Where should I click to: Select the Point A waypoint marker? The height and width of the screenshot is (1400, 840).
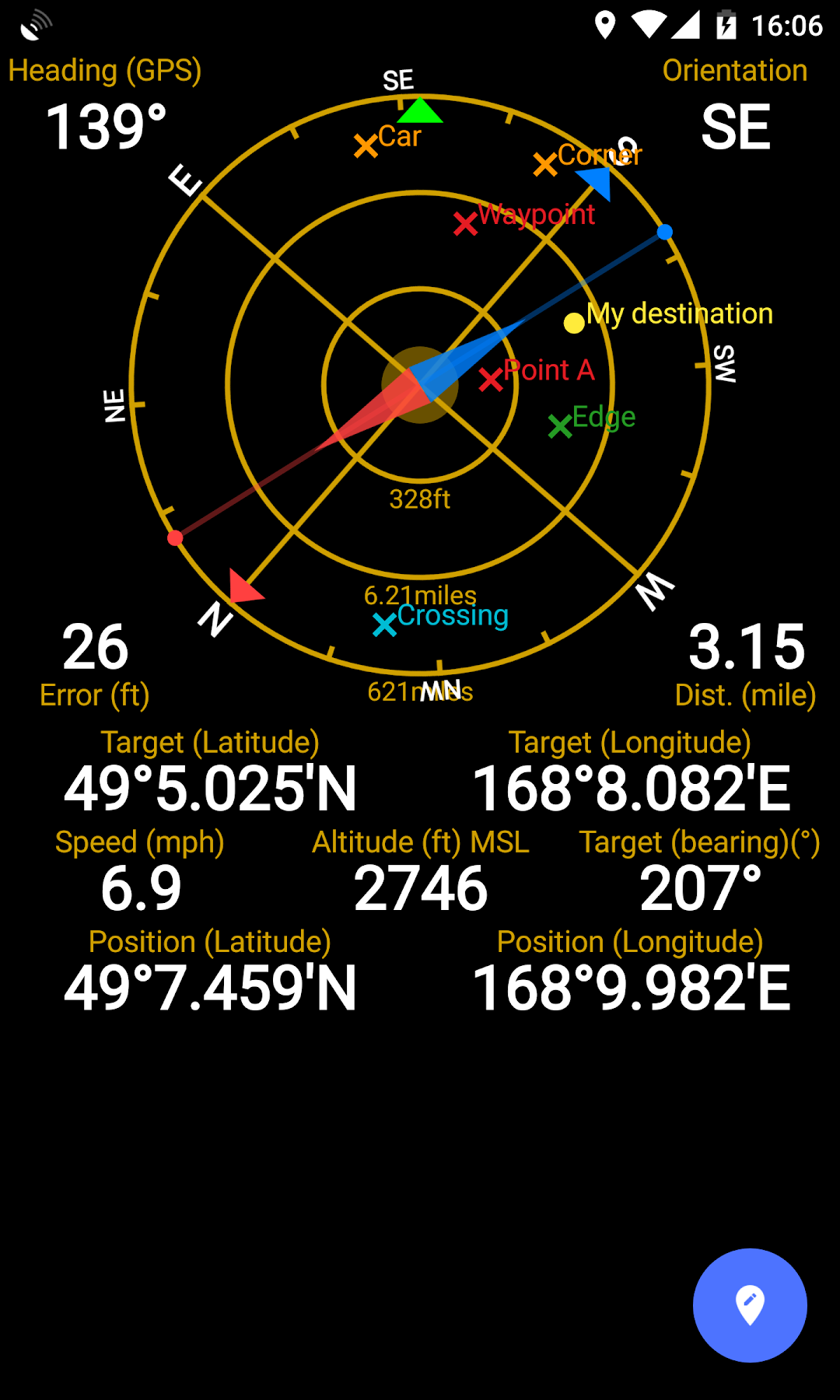(491, 380)
